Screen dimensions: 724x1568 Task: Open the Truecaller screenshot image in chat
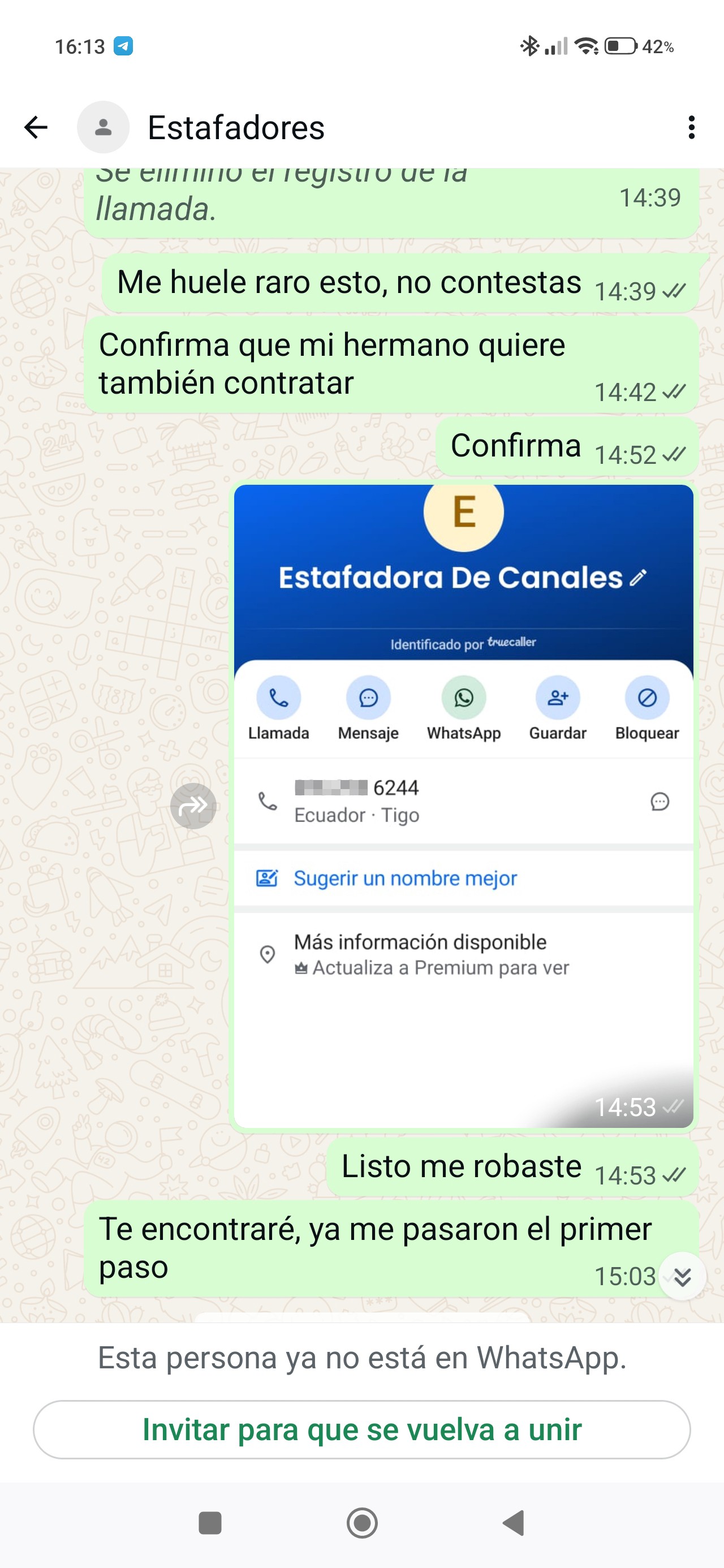tap(463, 806)
